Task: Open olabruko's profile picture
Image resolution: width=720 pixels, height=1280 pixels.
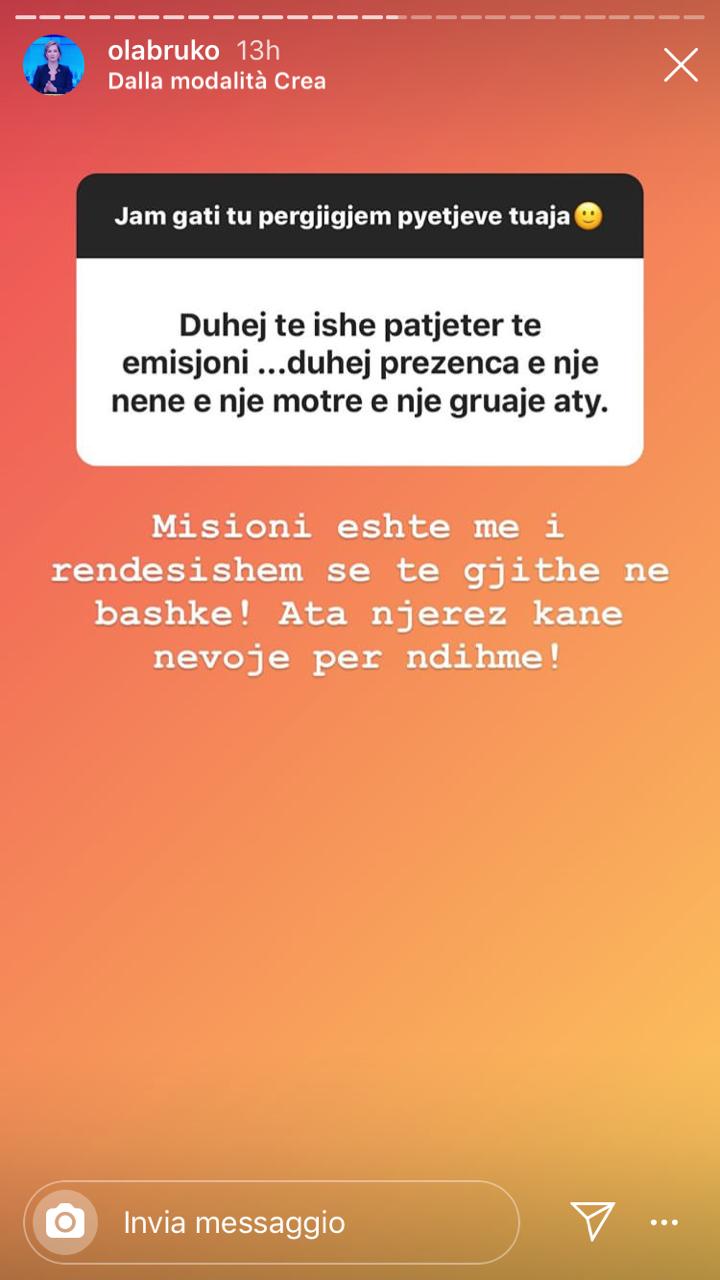Action: coord(54,66)
